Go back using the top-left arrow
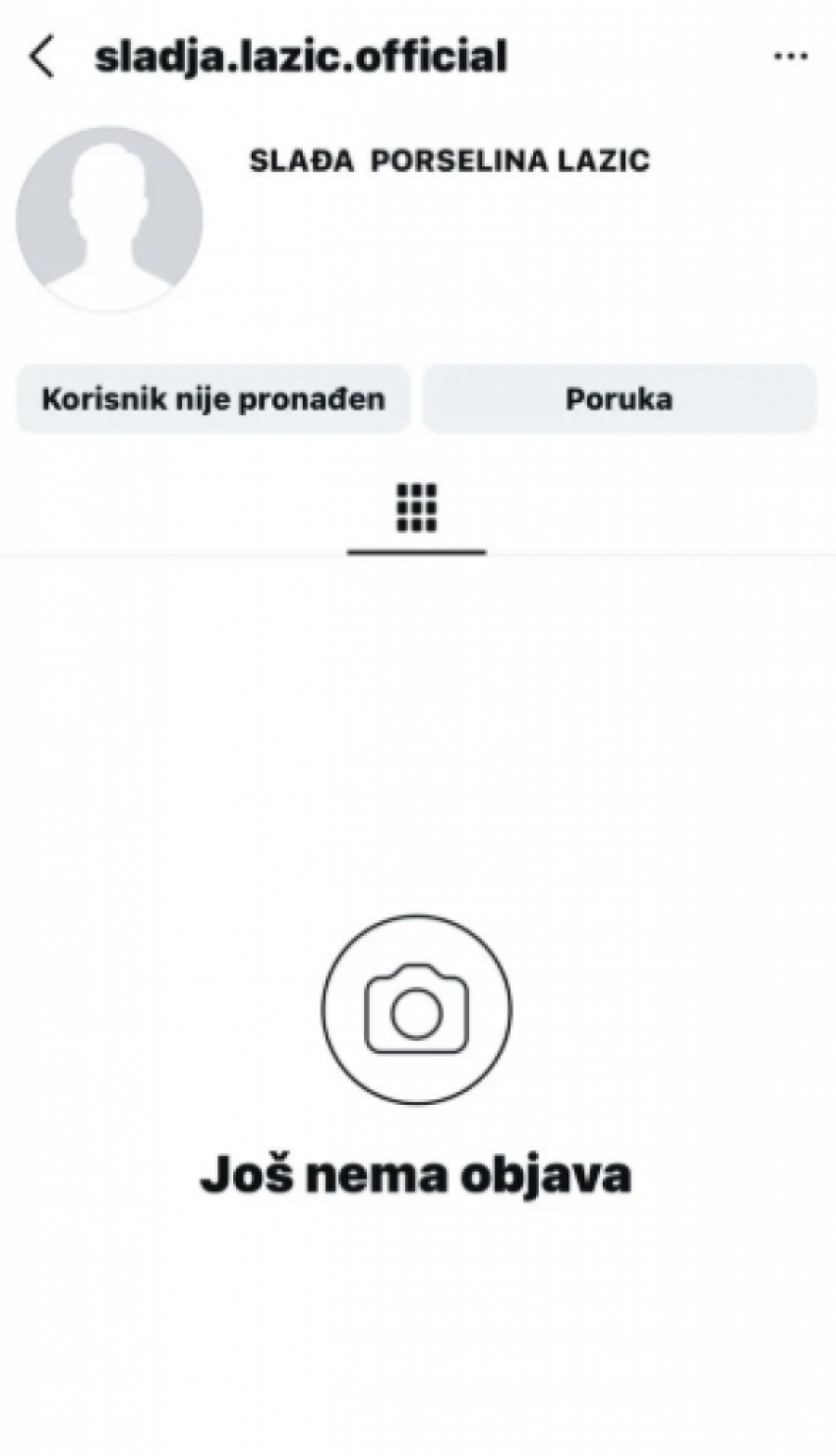The height and width of the screenshot is (1456, 836). (x=42, y=57)
